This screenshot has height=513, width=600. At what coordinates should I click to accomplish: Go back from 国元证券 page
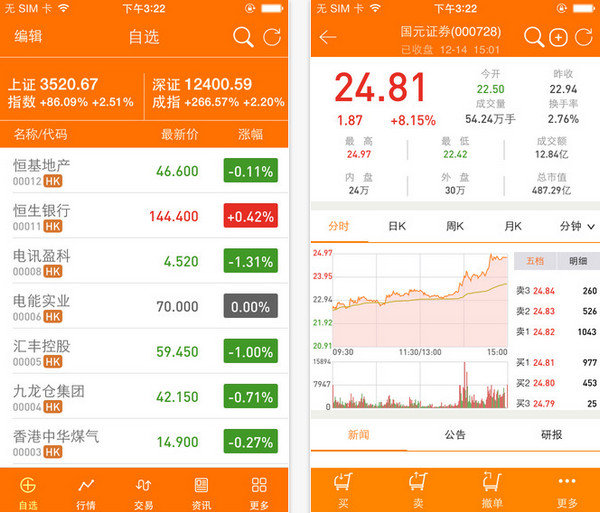click(x=328, y=37)
